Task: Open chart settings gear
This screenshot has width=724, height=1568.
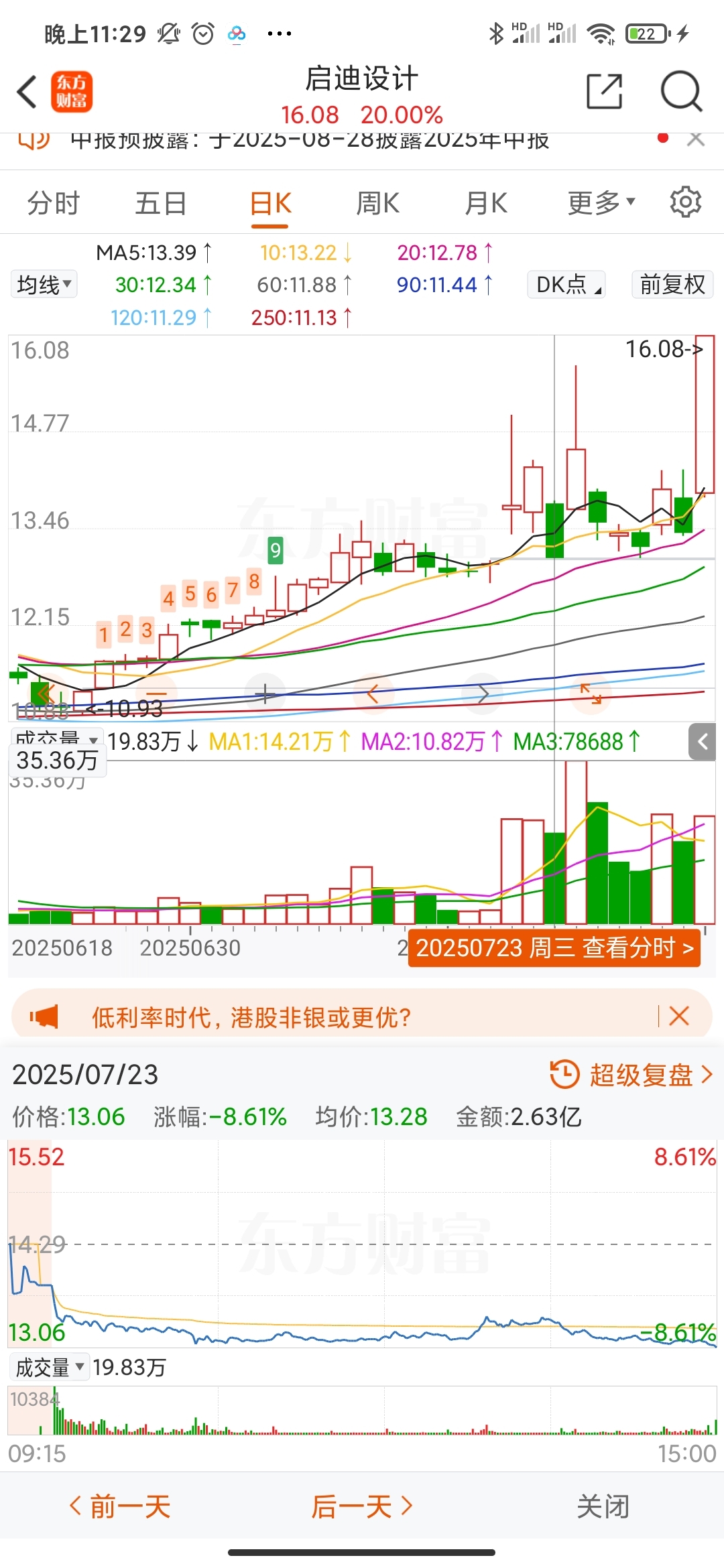Action: click(x=686, y=202)
